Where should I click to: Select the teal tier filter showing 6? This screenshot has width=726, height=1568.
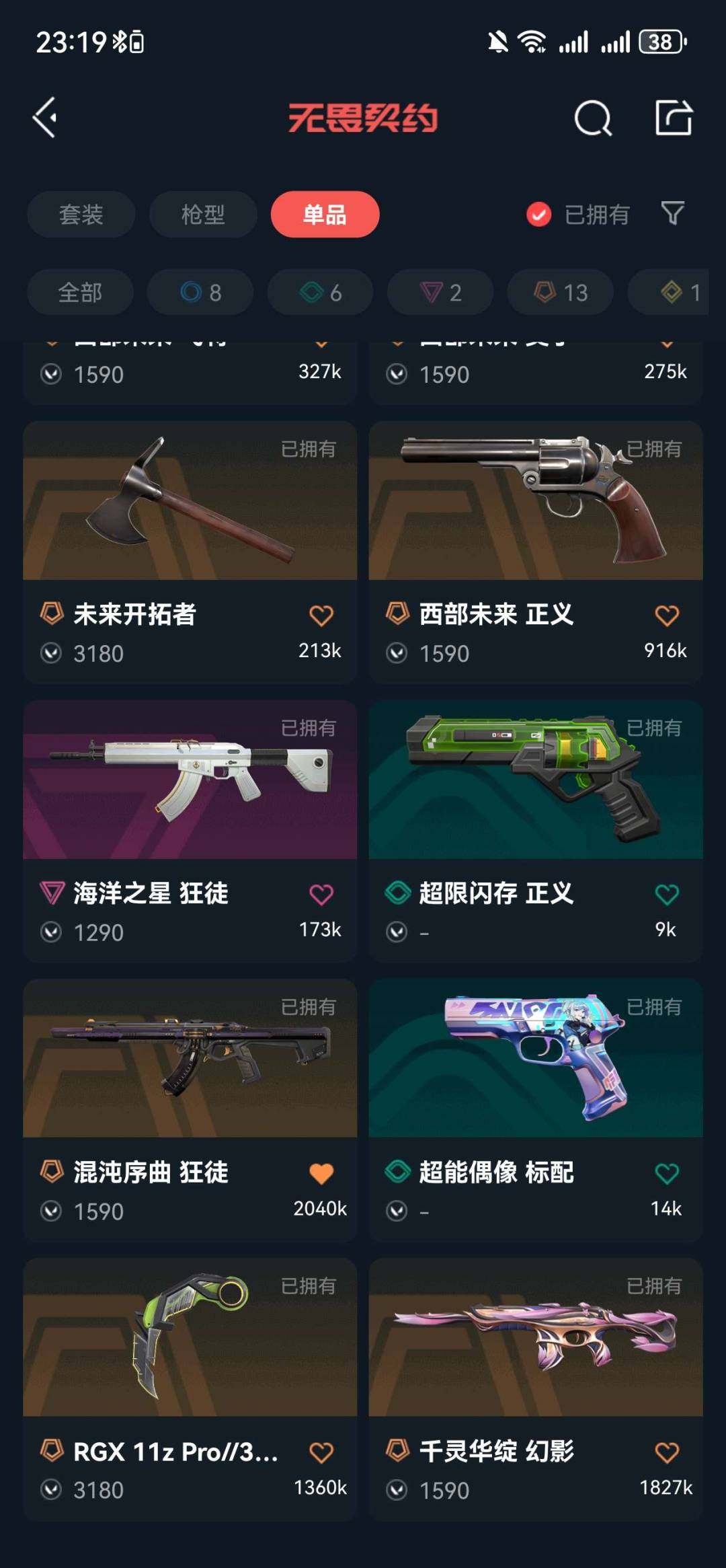(x=319, y=292)
